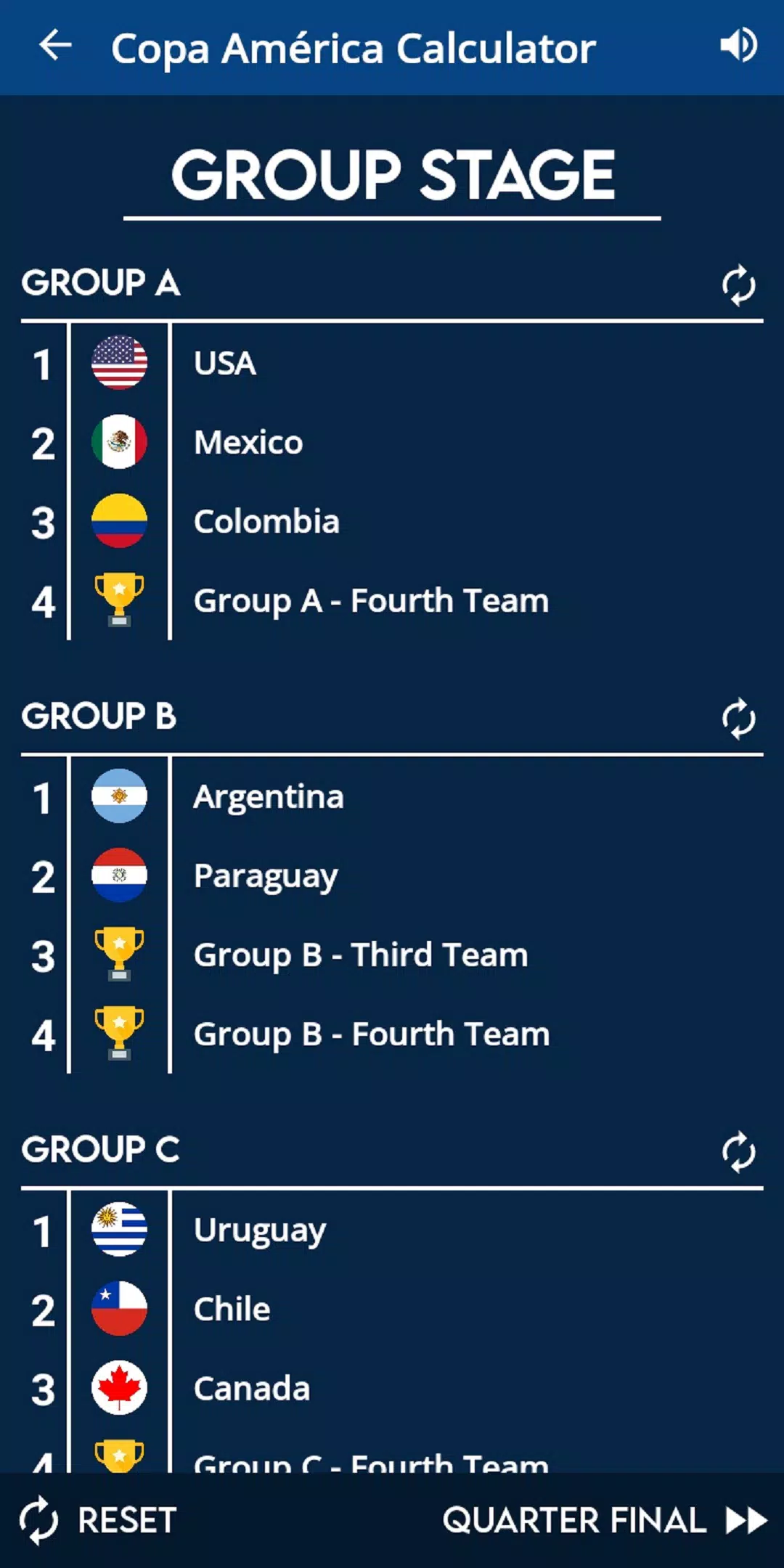The height and width of the screenshot is (1568, 784).
Task: Select Mexico in Group A
Action: click(249, 442)
